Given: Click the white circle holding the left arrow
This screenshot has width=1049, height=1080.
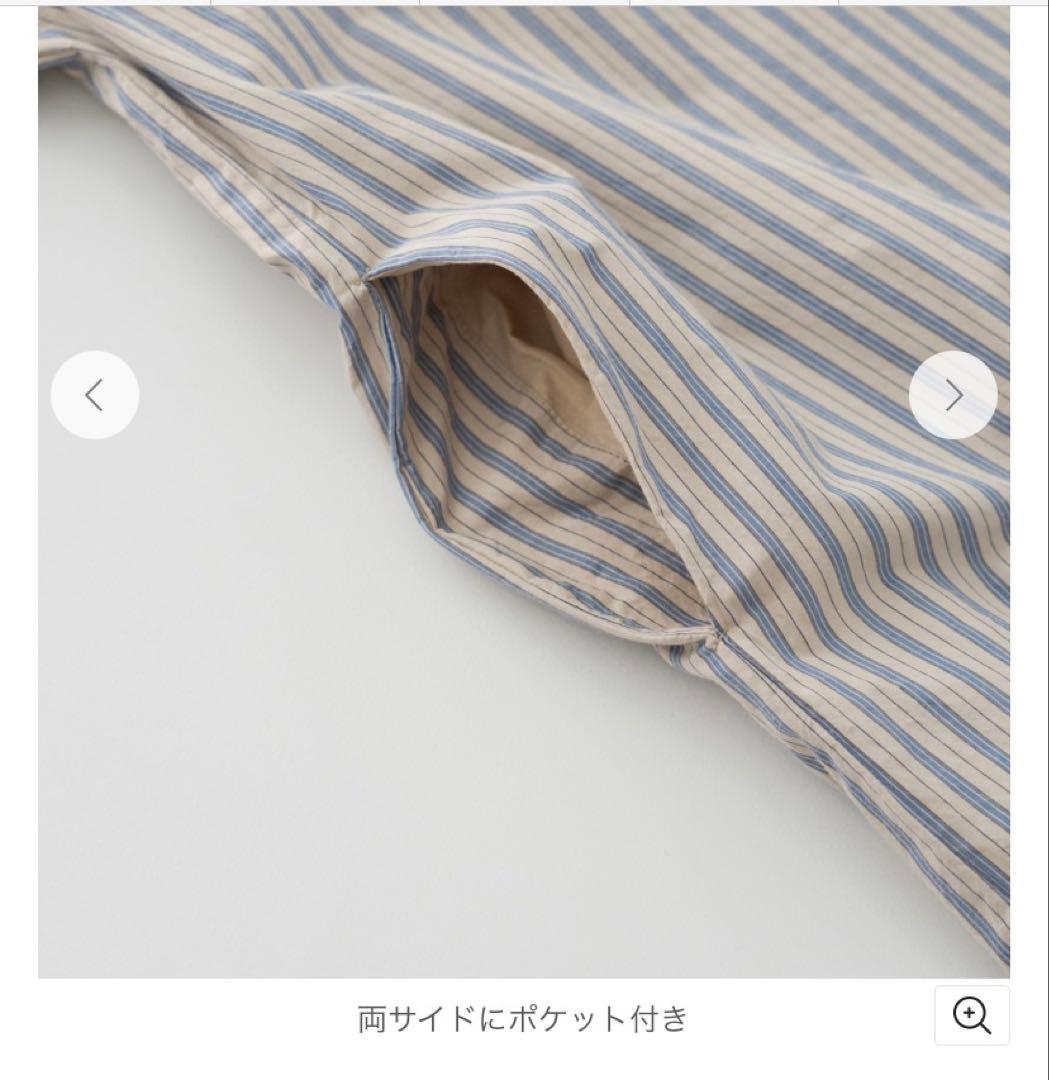Looking at the screenshot, I should (95, 395).
